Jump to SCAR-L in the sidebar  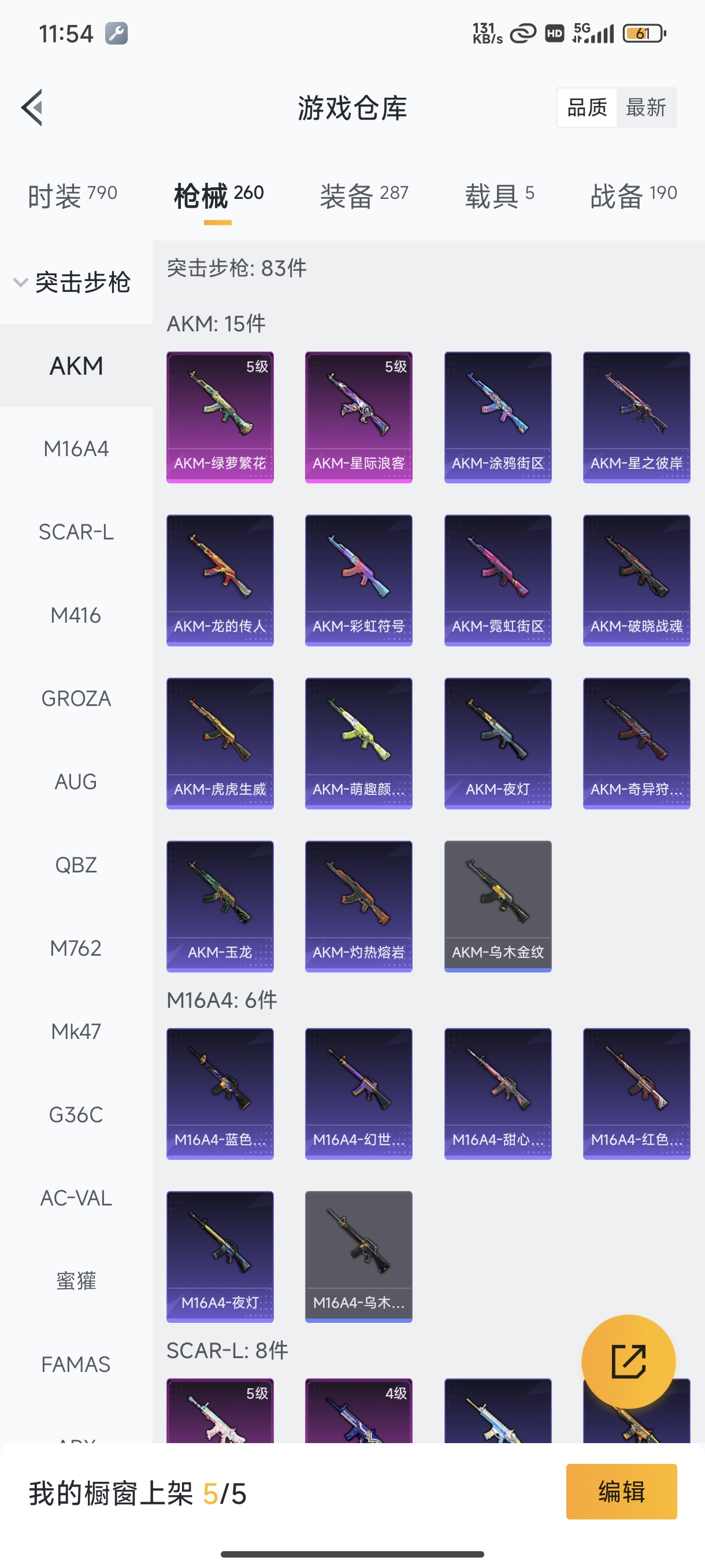click(76, 532)
